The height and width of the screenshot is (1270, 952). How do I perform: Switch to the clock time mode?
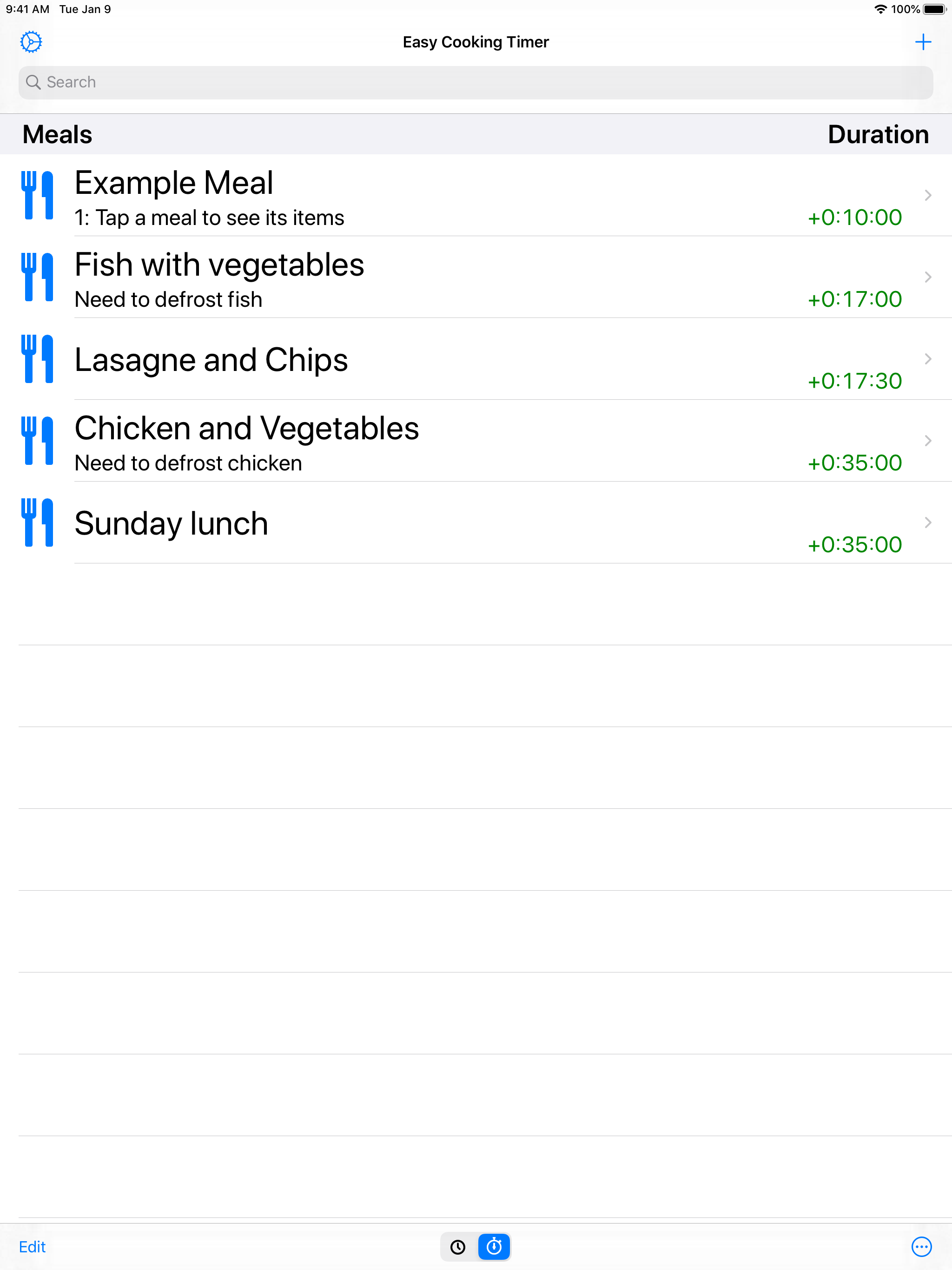(x=458, y=1246)
